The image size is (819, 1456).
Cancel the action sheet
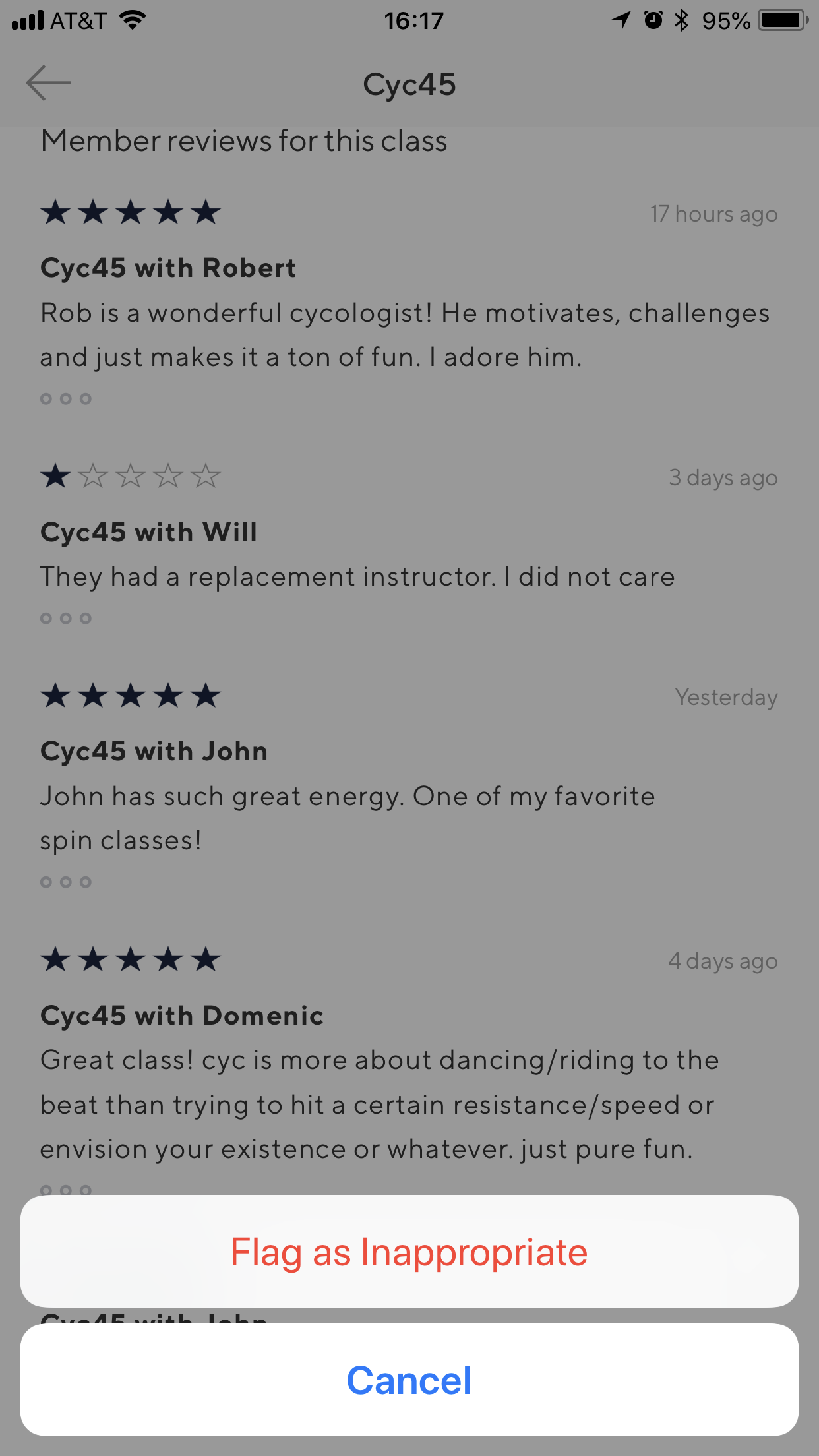coord(409,1380)
